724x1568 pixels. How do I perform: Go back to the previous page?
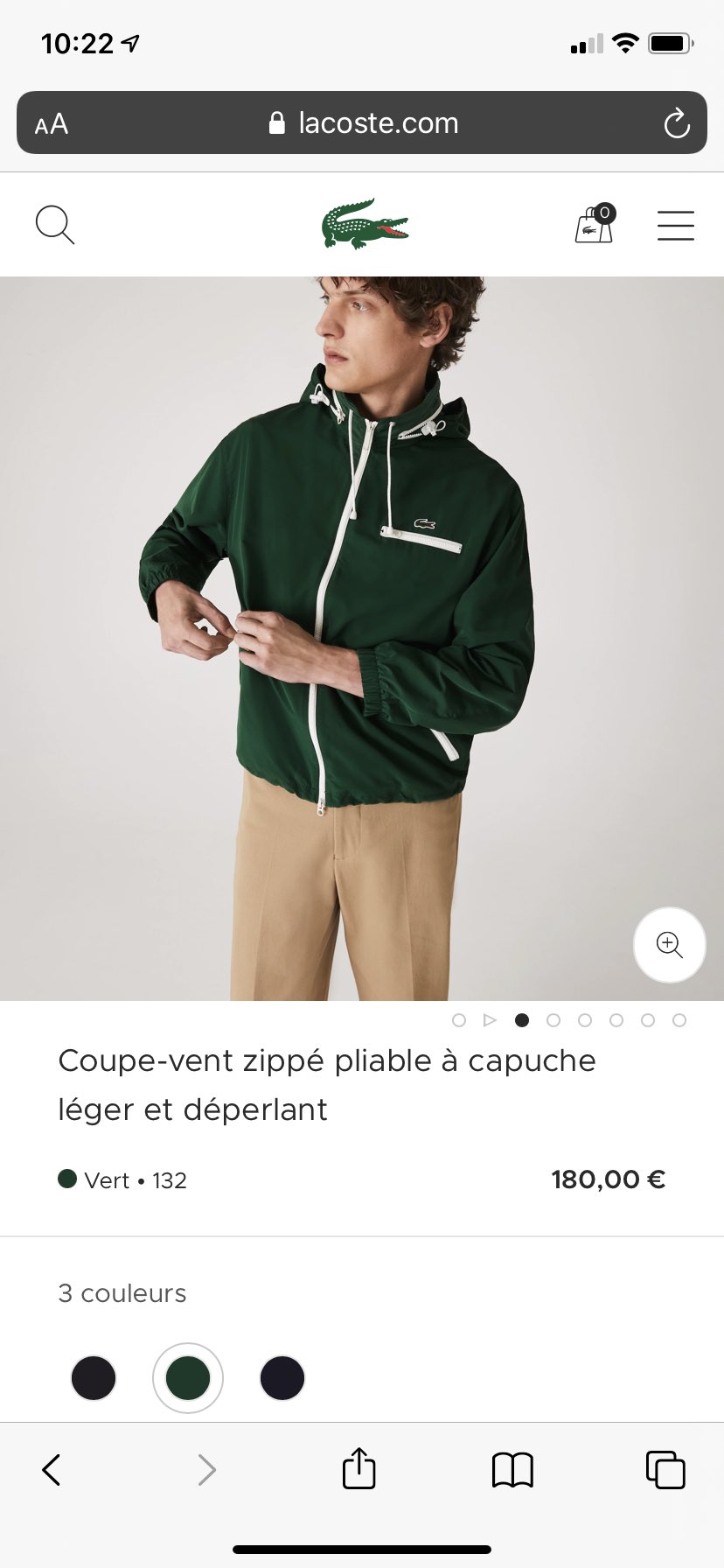click(52, 1470)
